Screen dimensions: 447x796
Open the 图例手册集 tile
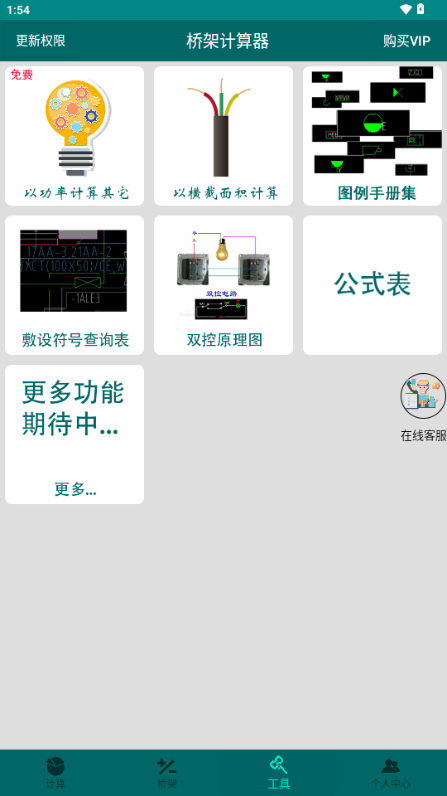tap(372, 136)
